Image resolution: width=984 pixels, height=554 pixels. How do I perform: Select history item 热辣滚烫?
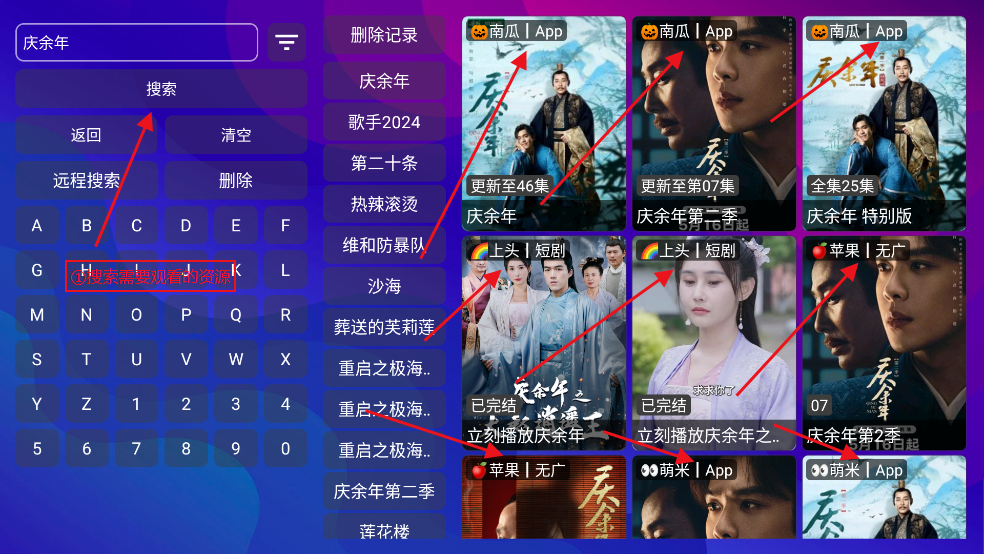click(384, 204)
